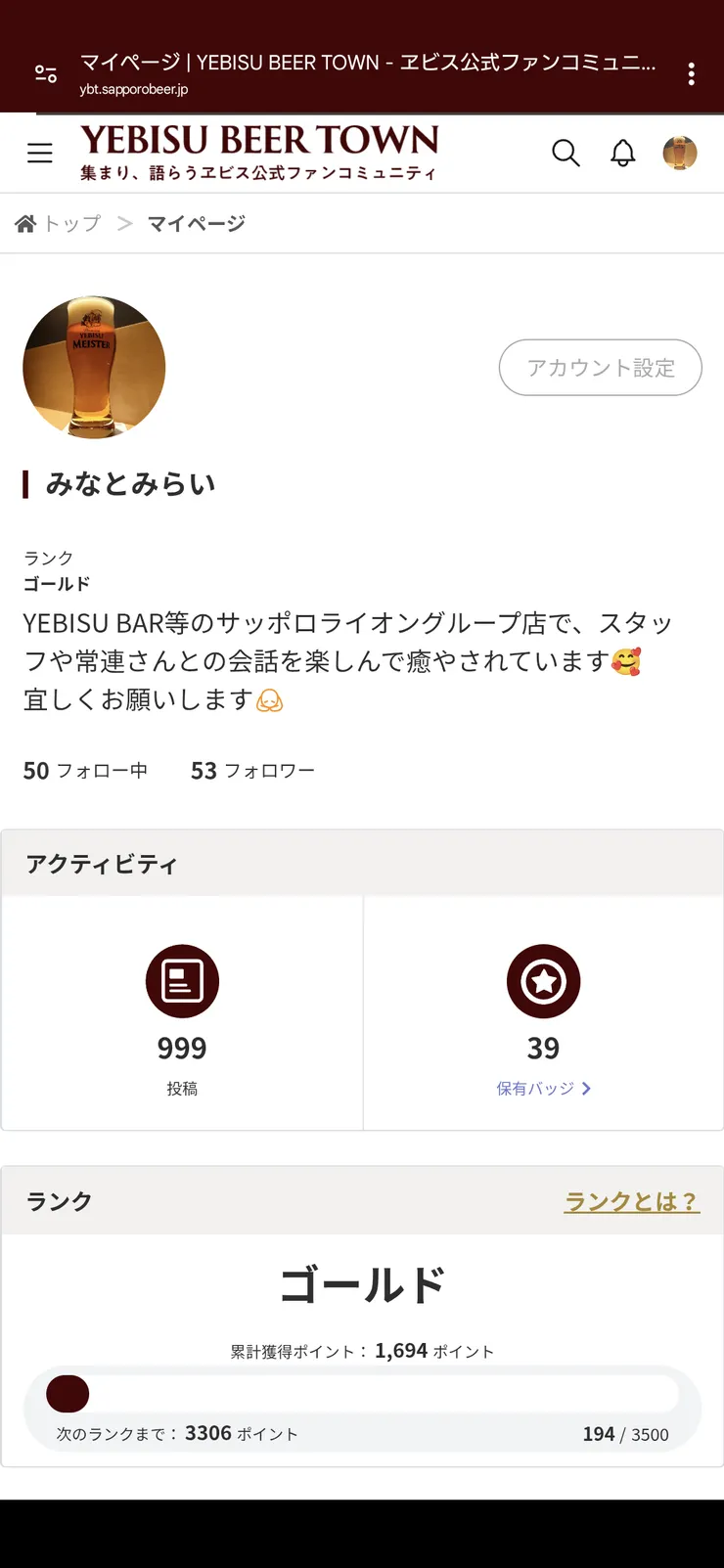Show the 保有バッジ list
Screen dimensions: 724x1568
(x=536, y=1088)
